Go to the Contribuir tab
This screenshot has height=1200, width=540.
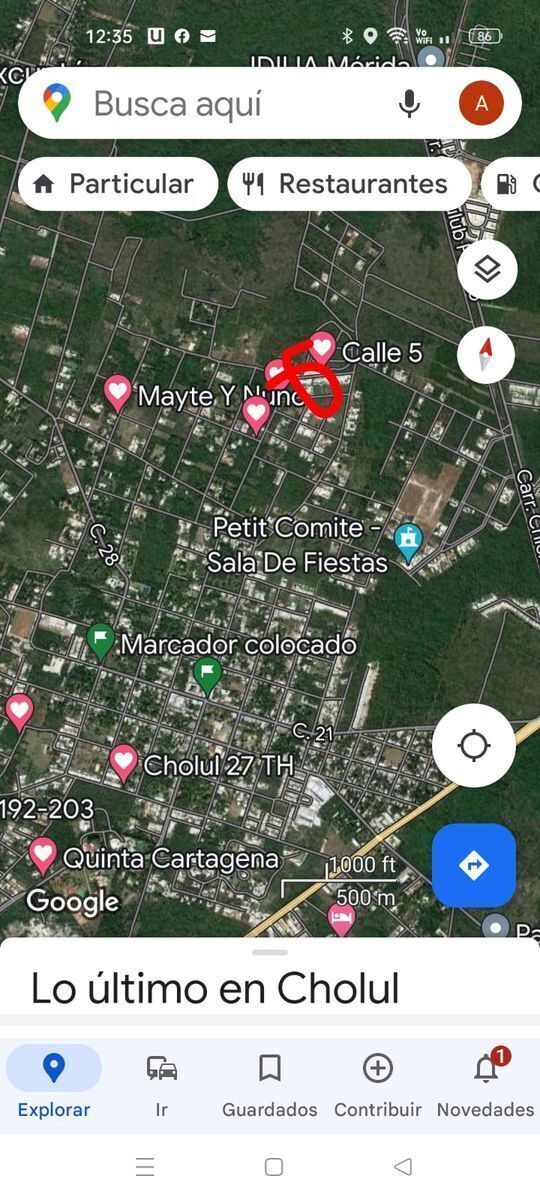[378, 1083]
